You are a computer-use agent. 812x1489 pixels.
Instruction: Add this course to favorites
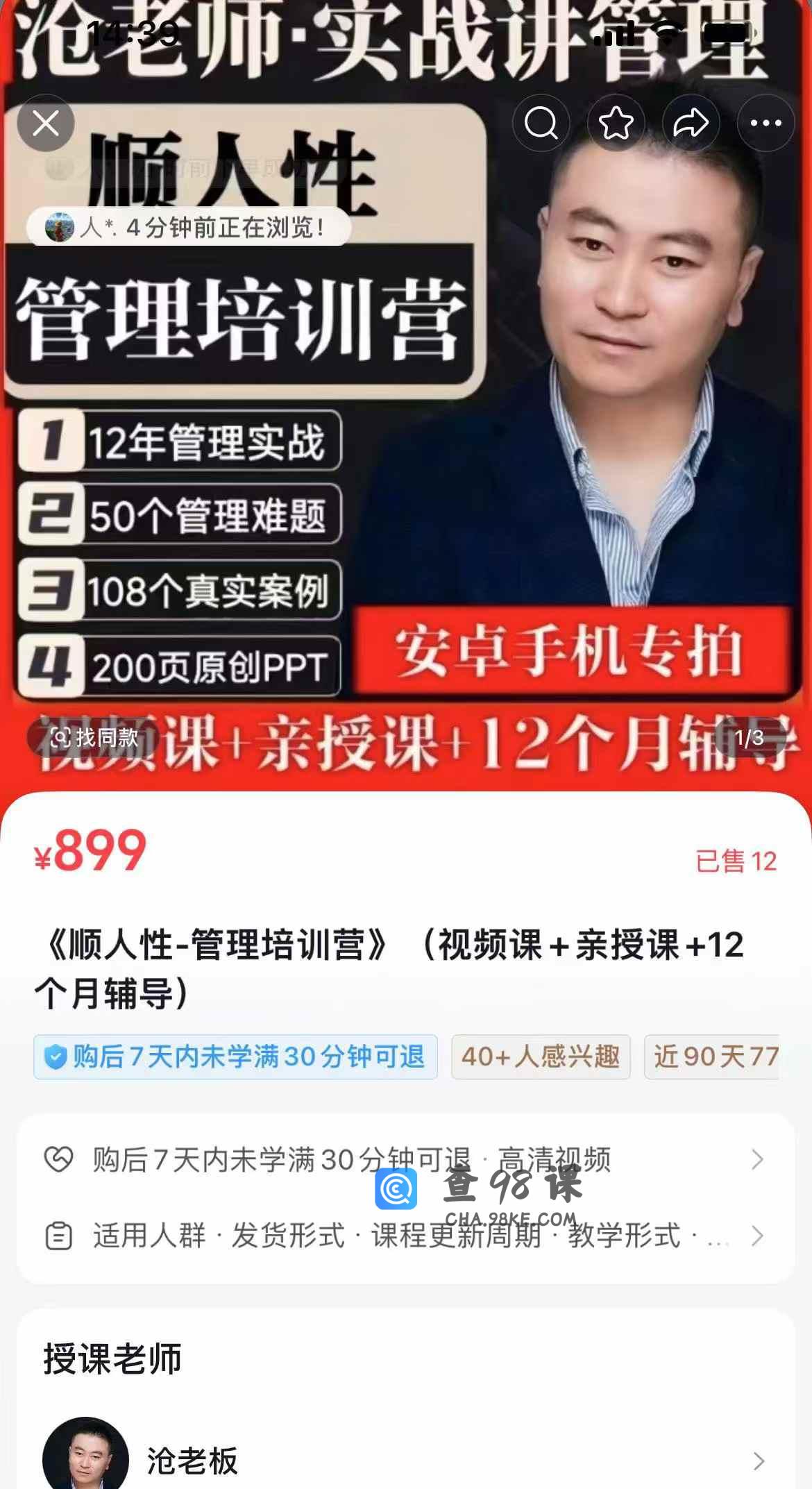[x=616, y=124]
